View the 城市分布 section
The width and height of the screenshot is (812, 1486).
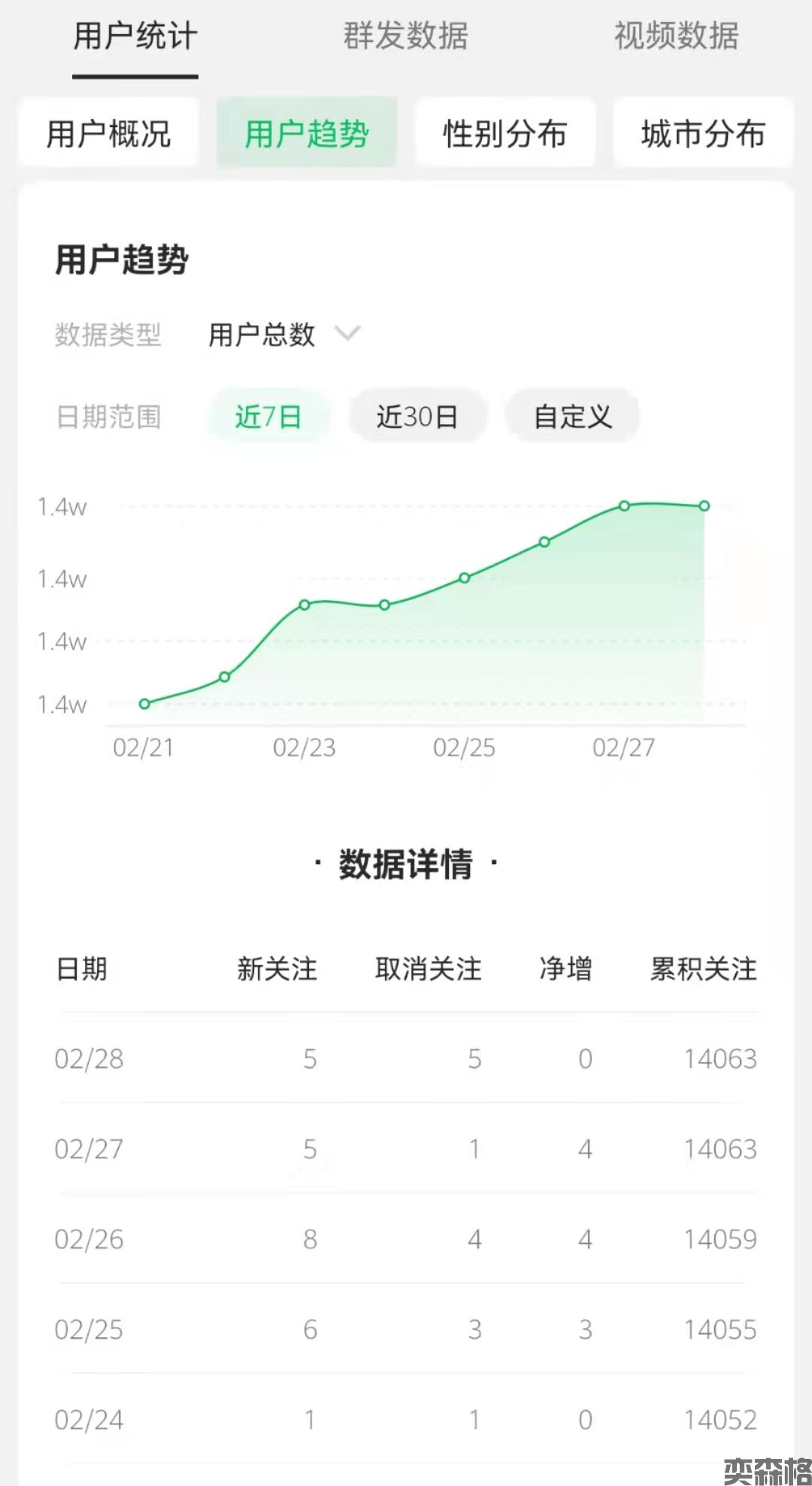pyautogui.click(x=703, y=134)
